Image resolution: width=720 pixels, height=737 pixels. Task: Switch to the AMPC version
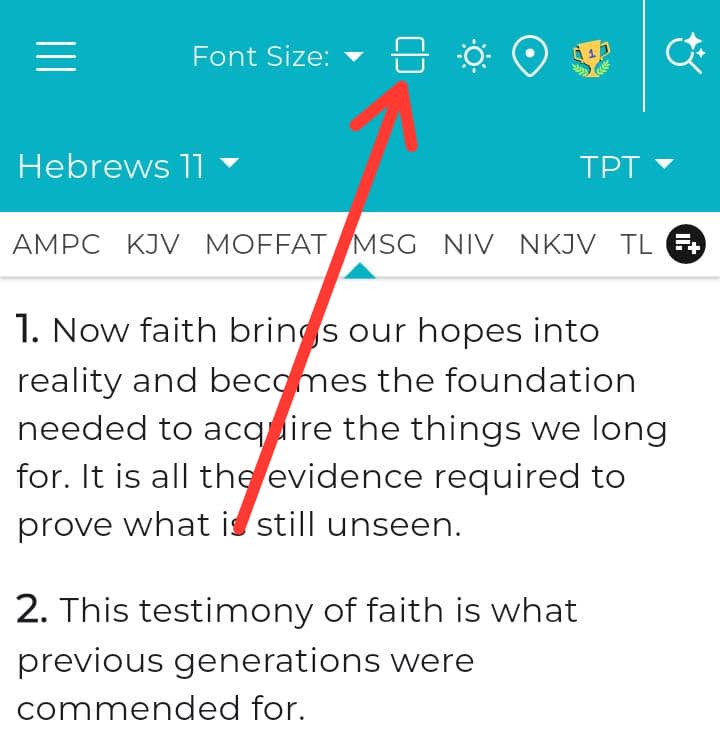[59, 244]
